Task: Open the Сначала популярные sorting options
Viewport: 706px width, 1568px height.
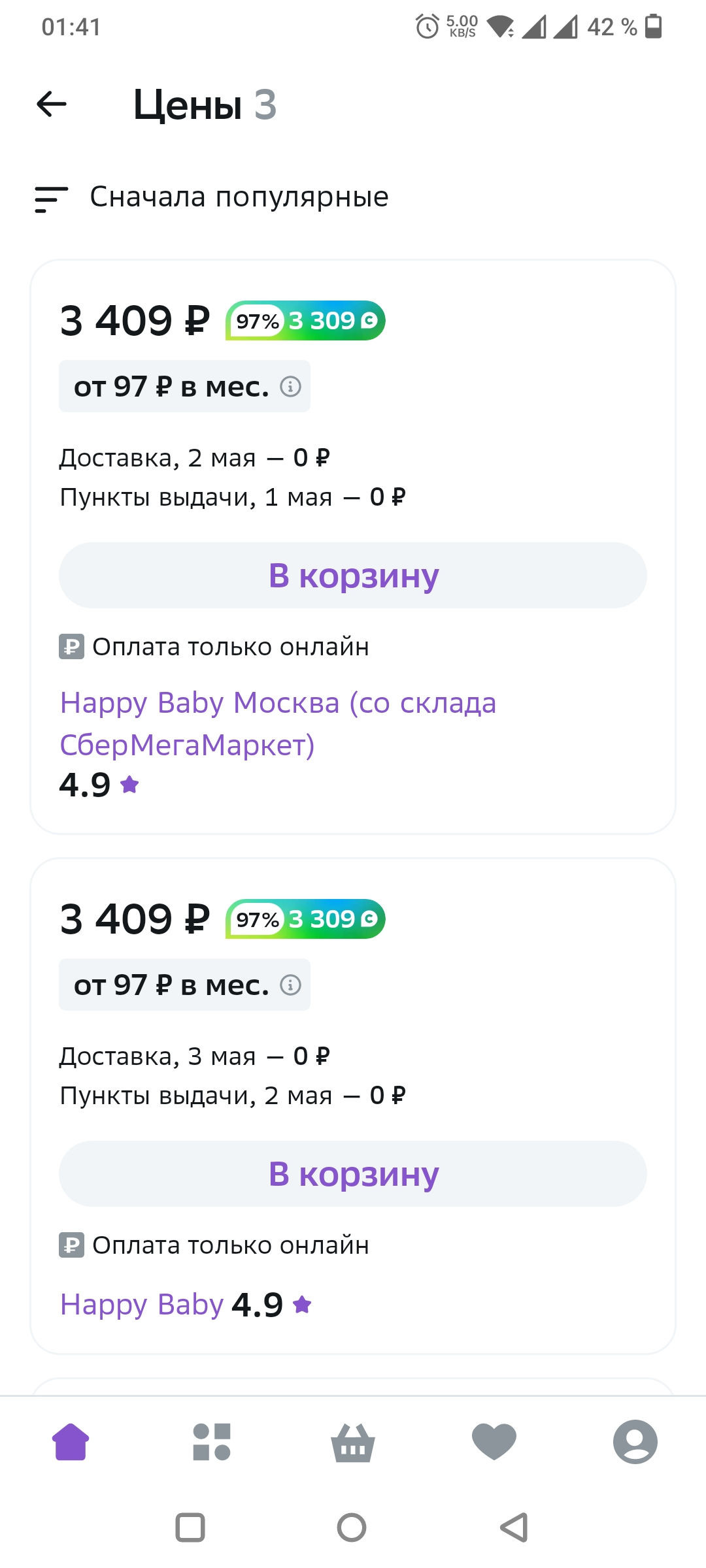Action: (212, 197)
